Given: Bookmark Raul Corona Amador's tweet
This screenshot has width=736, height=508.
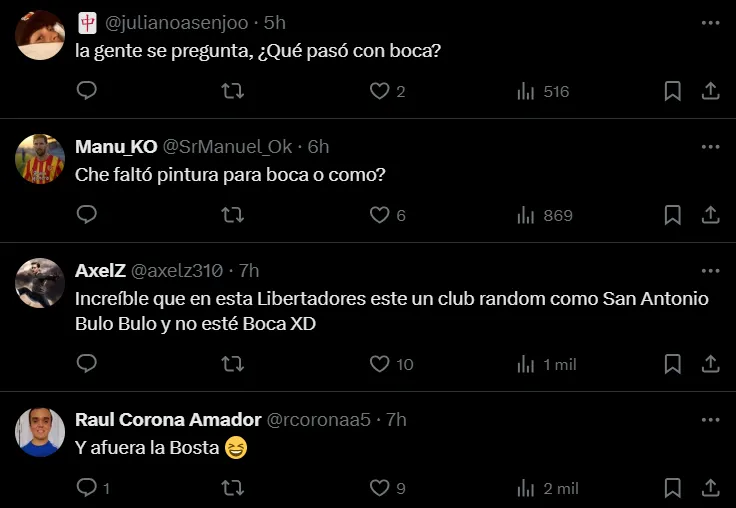Looking at the screenshot, I should click(673, 488).
